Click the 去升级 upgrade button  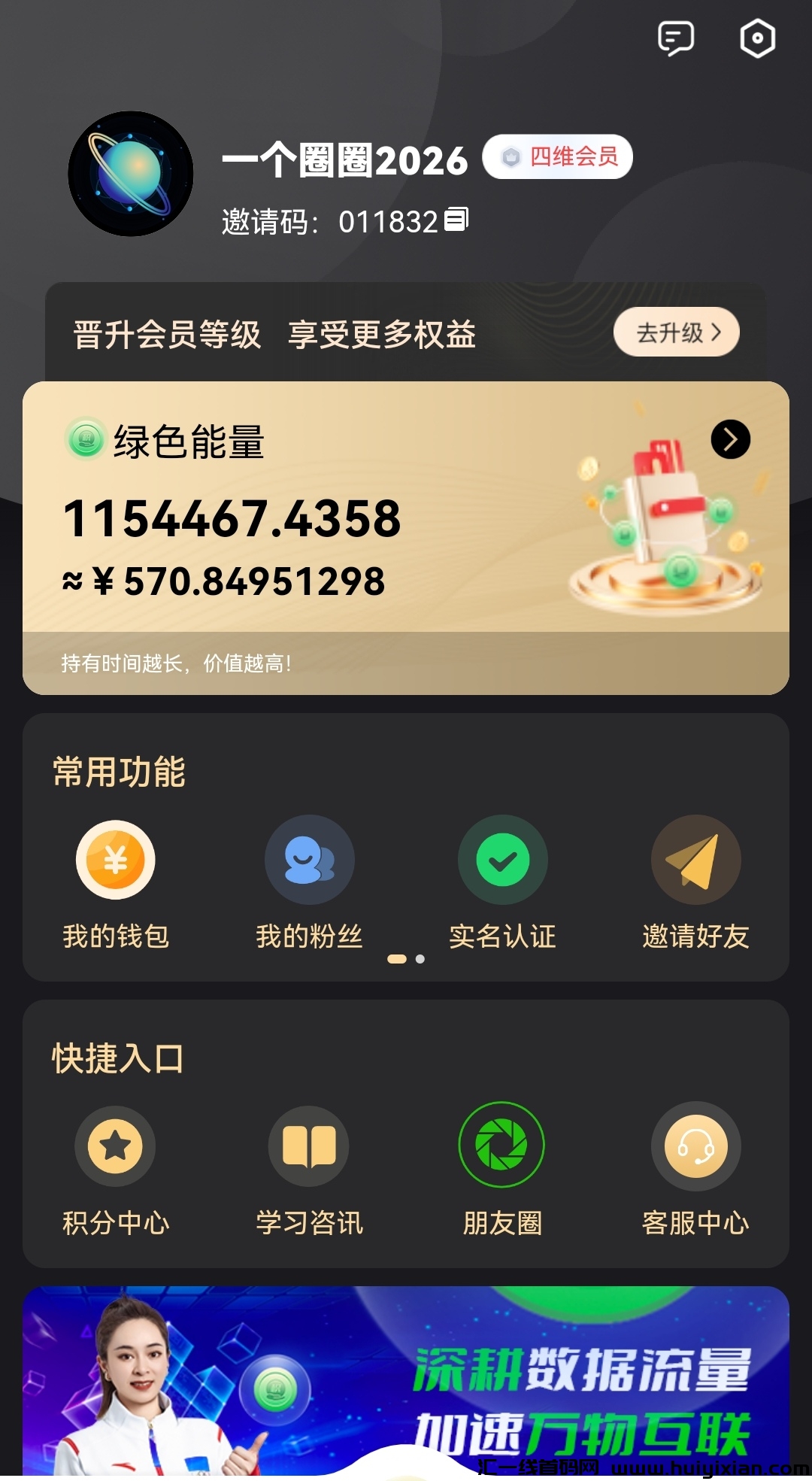[674, 331]
